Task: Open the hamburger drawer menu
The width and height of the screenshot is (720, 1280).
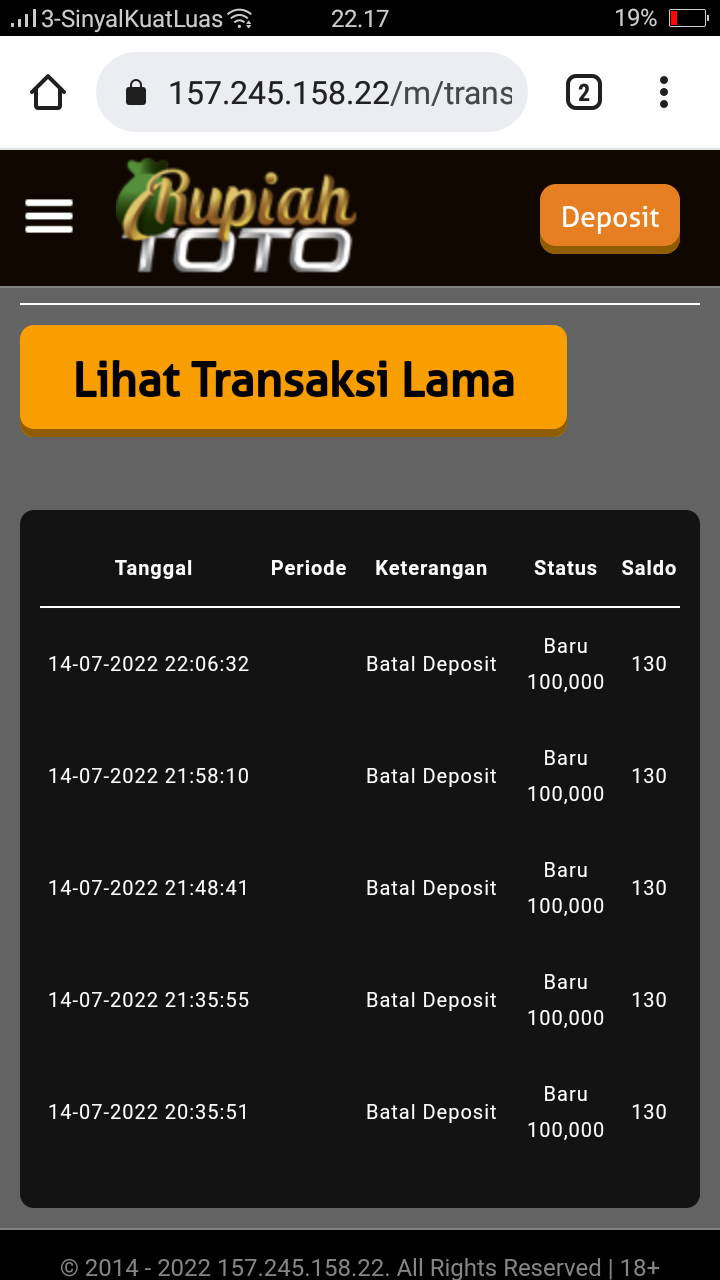Action: click(49, 216)
